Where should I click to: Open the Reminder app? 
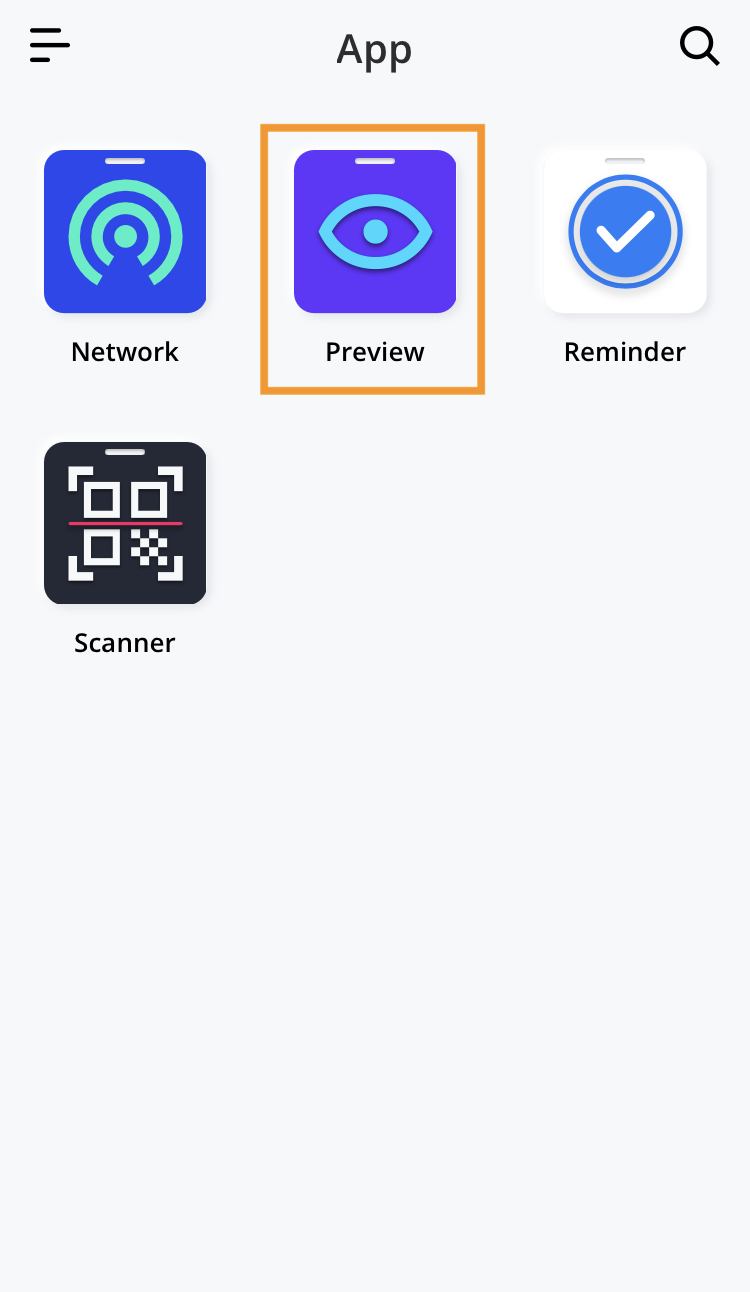pos(625,232)
